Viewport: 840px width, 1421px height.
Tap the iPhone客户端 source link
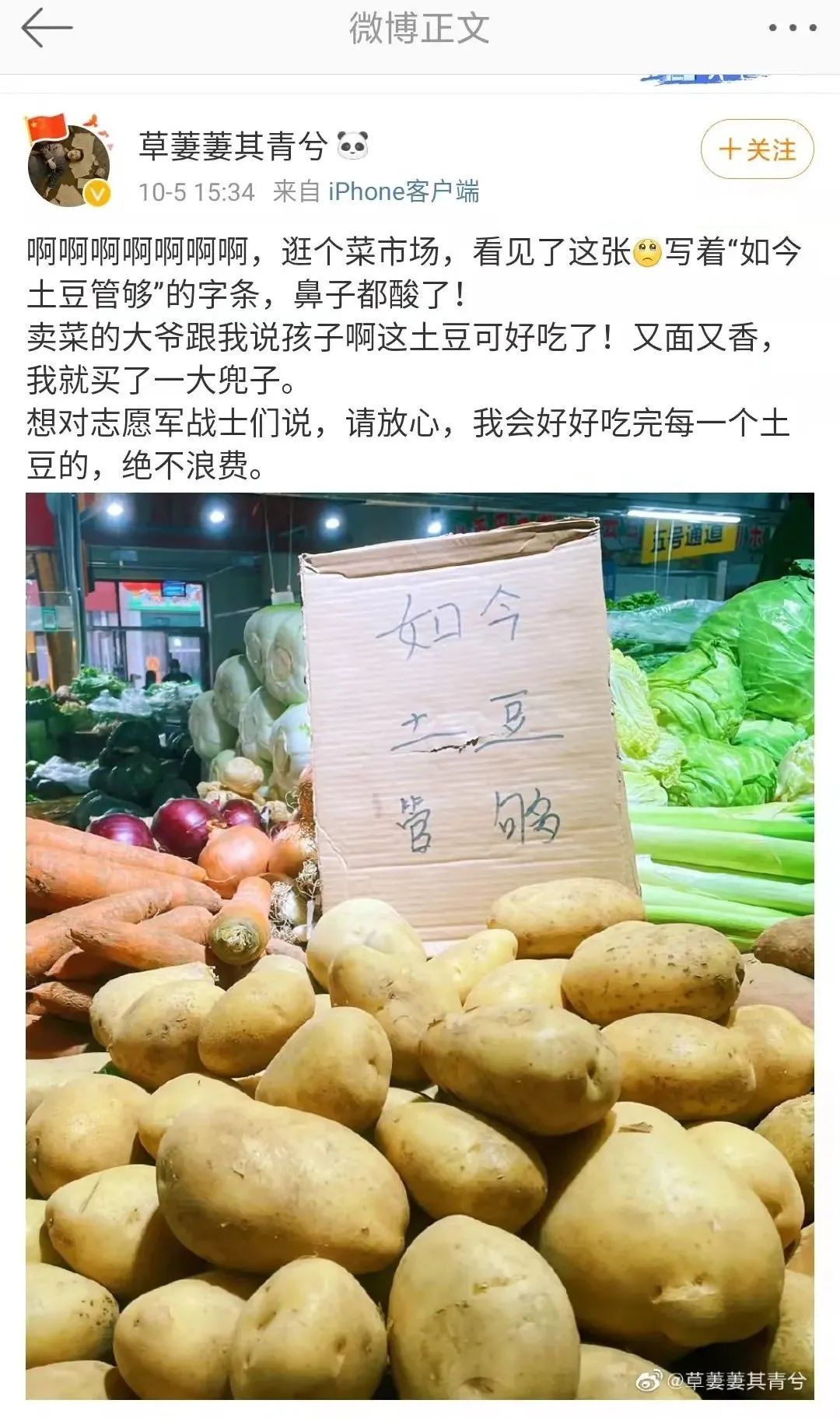pos(403,191)
